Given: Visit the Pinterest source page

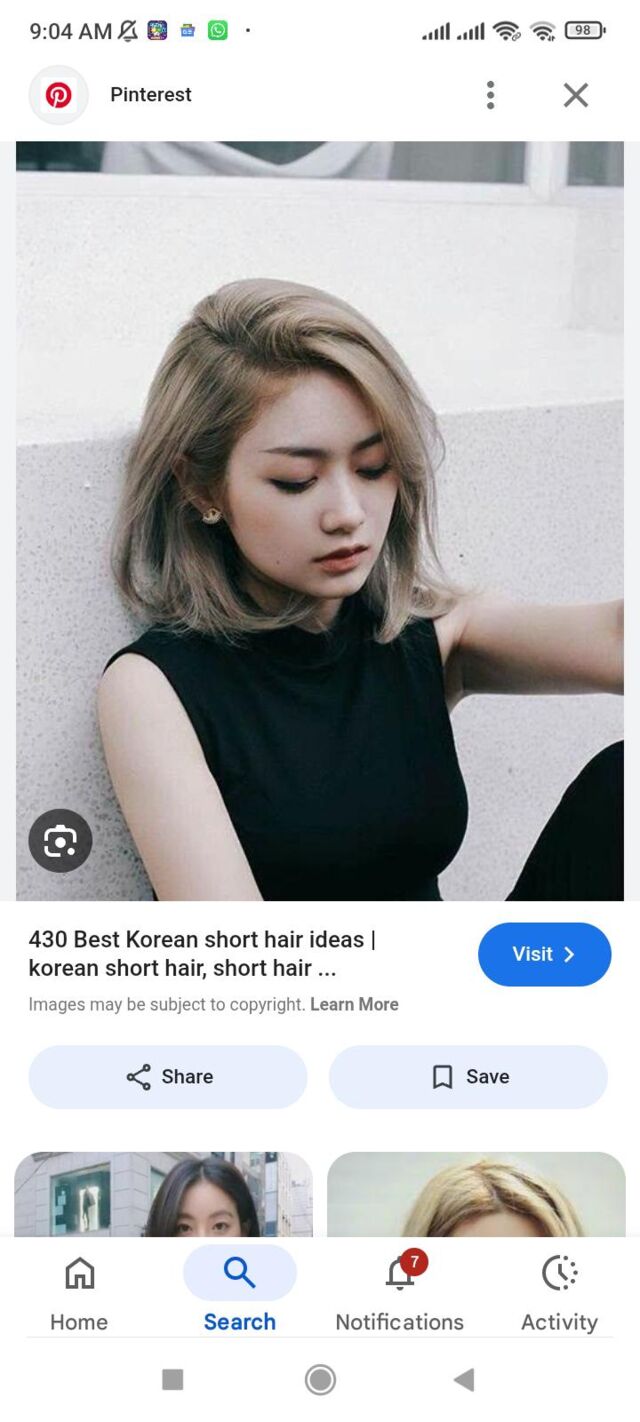Looking at the screenshot, I should click(x=544, y=954).
